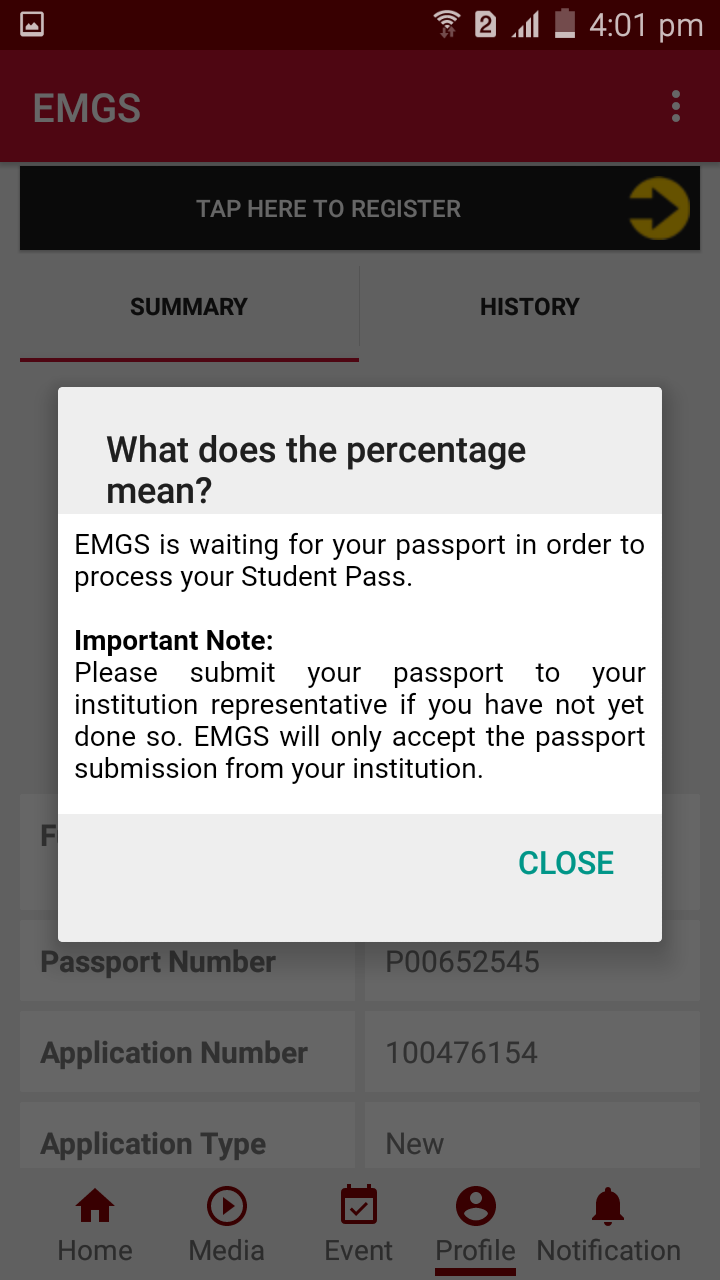Select the Summary tab
This screenshot has width=720, height=1280.
coord(189,307)
